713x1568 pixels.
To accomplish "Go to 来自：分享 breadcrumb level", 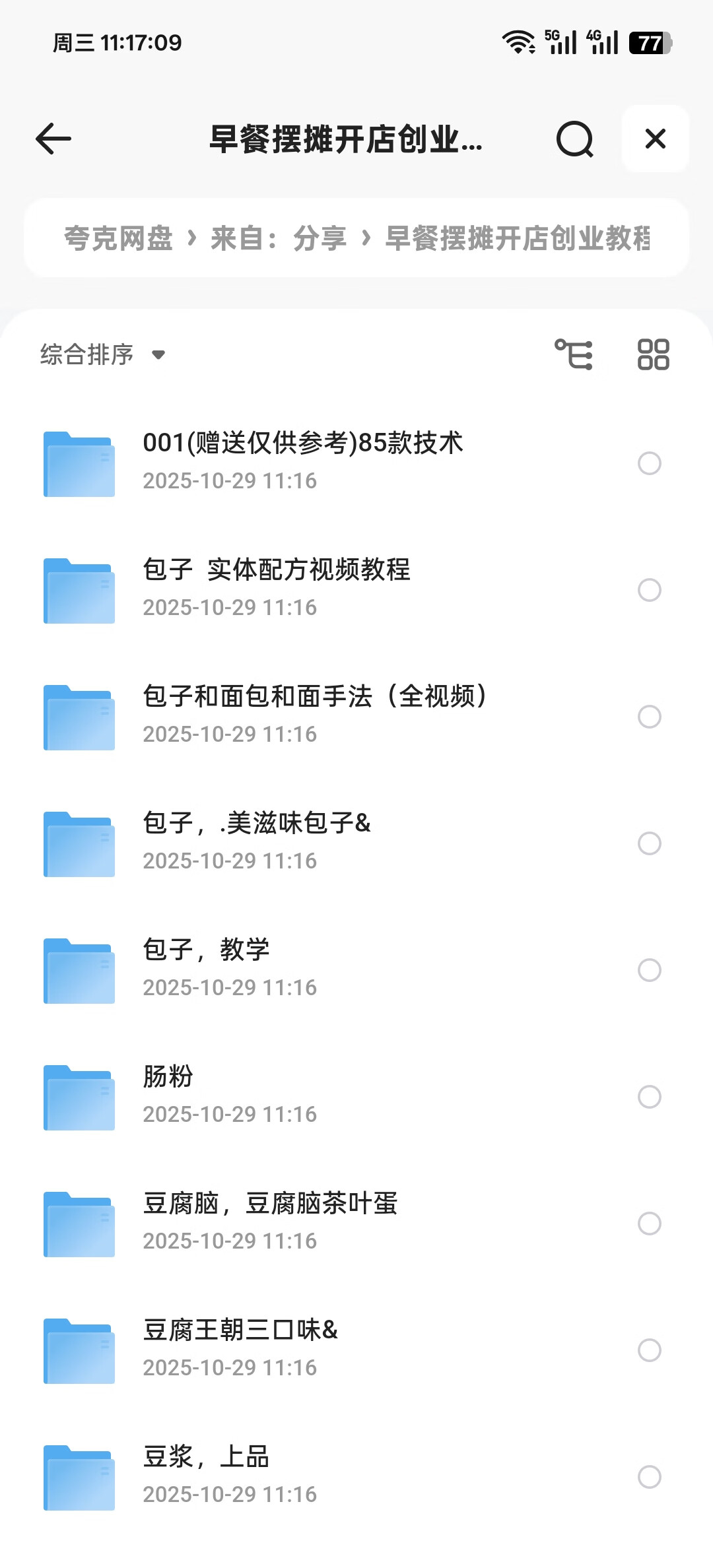I will pos(278,238).
